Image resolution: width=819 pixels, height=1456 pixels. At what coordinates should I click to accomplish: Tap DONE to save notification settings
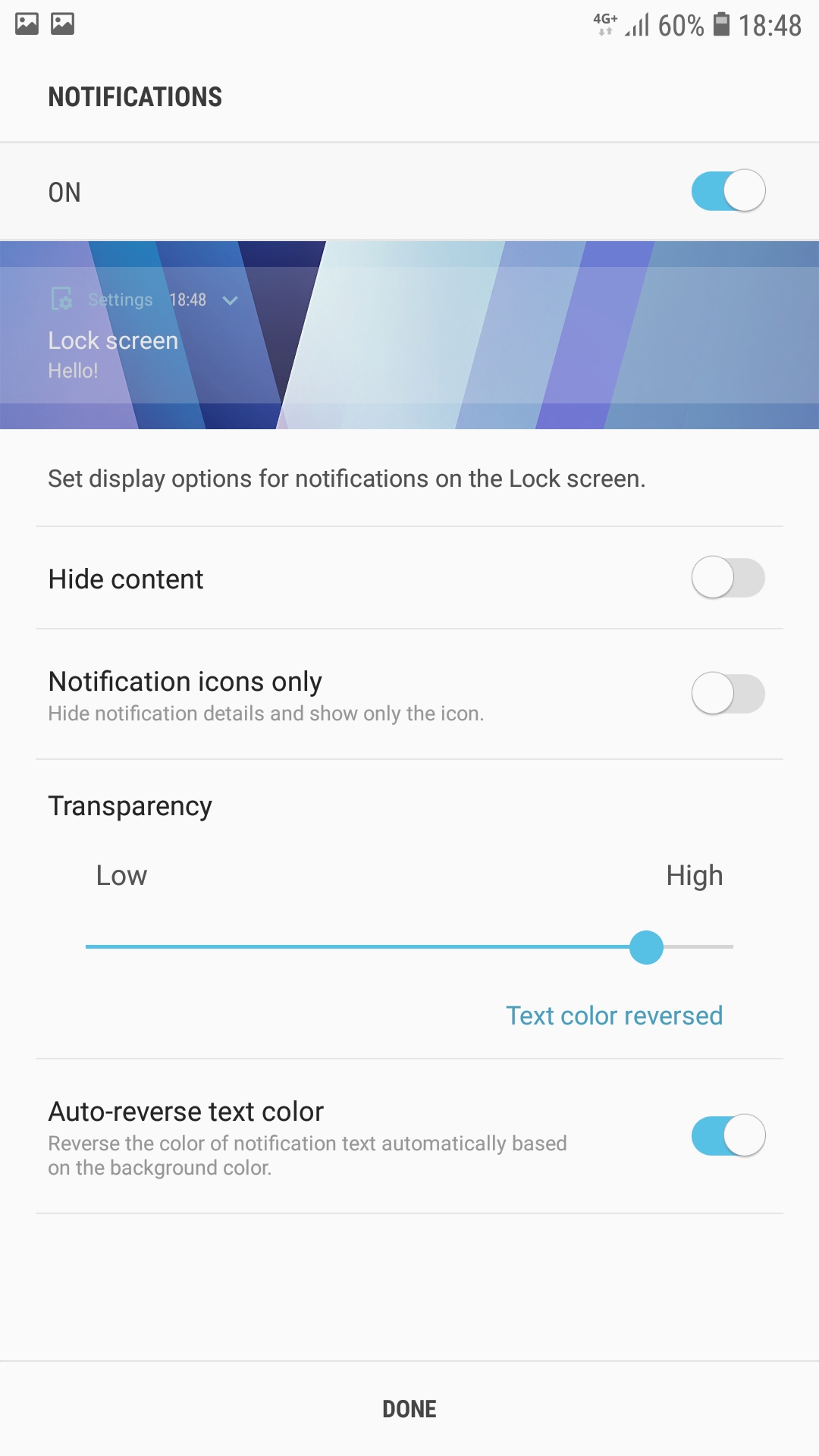[x=409, y=1409]
